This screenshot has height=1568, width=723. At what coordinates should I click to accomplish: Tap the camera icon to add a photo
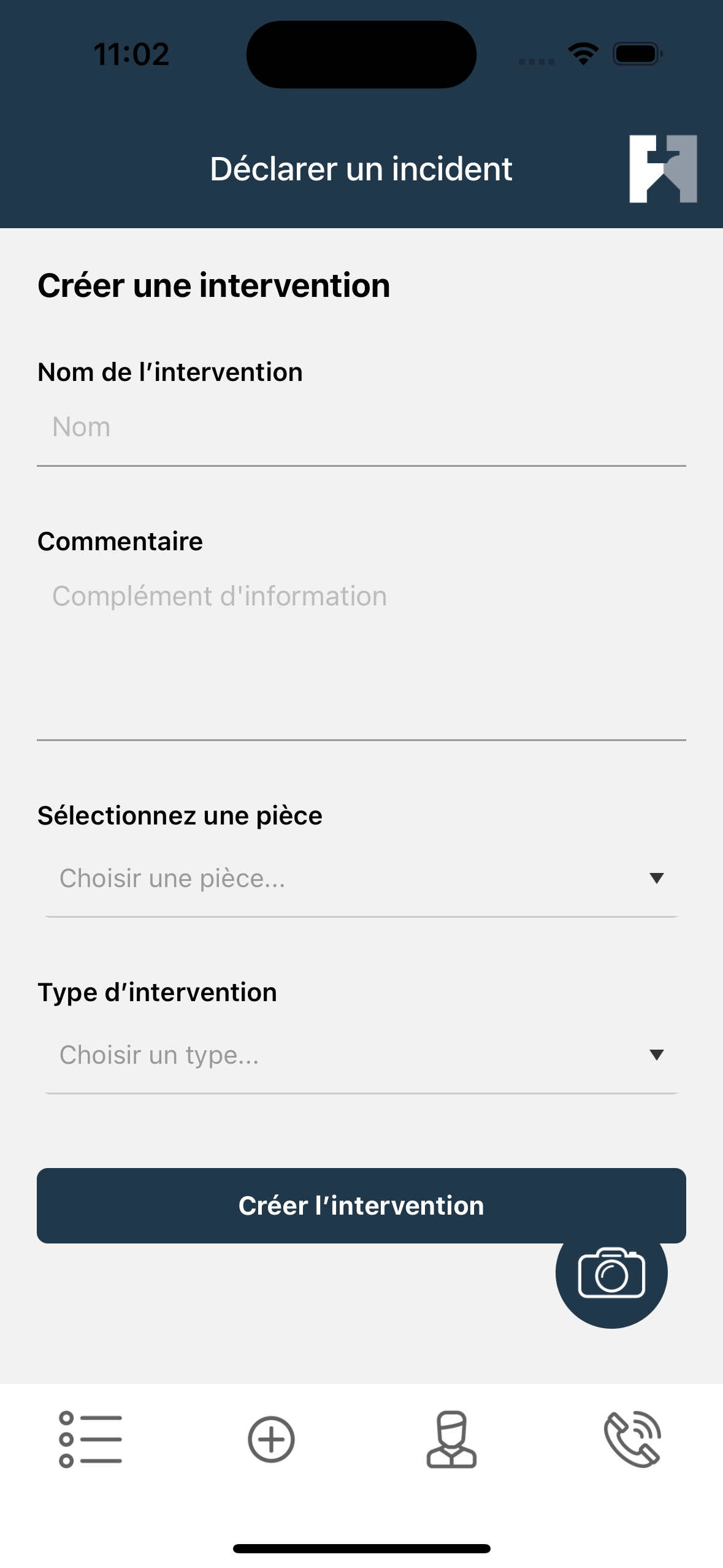pyautogui.click(x=612, y=1275)
